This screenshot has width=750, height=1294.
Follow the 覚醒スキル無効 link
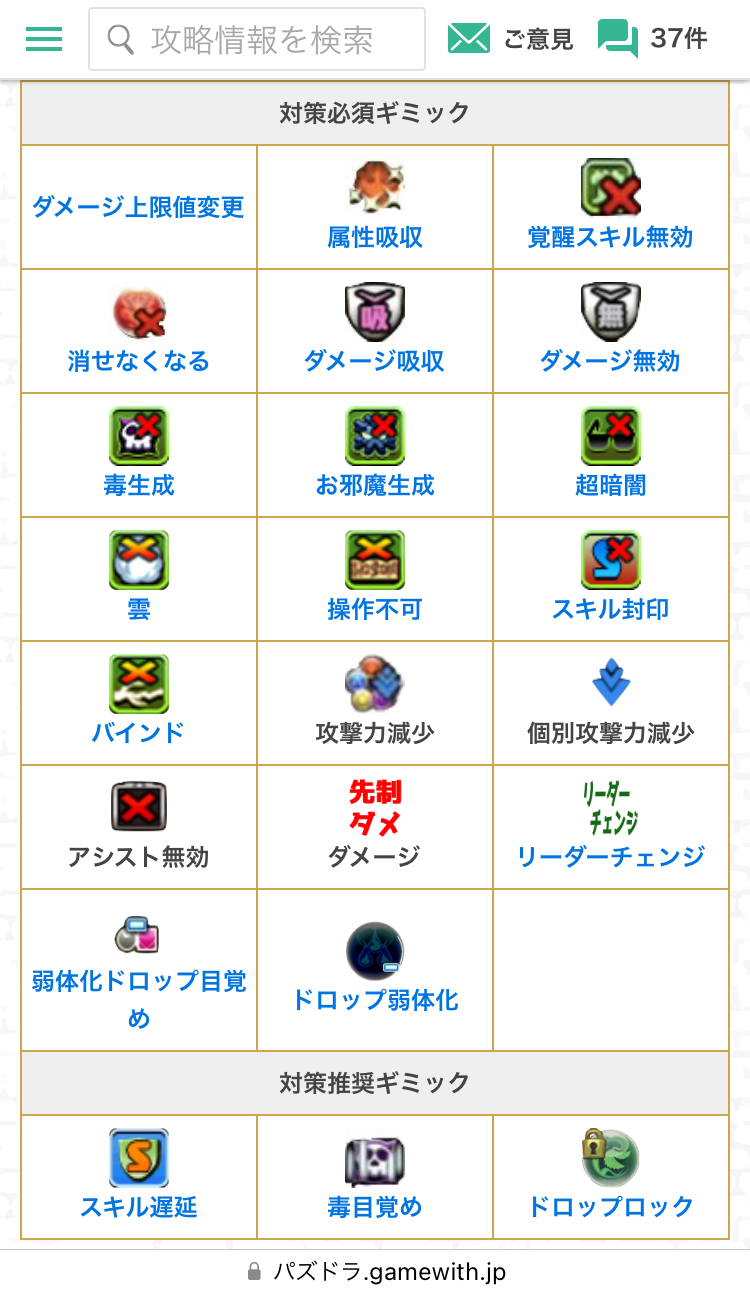(610, 237)
